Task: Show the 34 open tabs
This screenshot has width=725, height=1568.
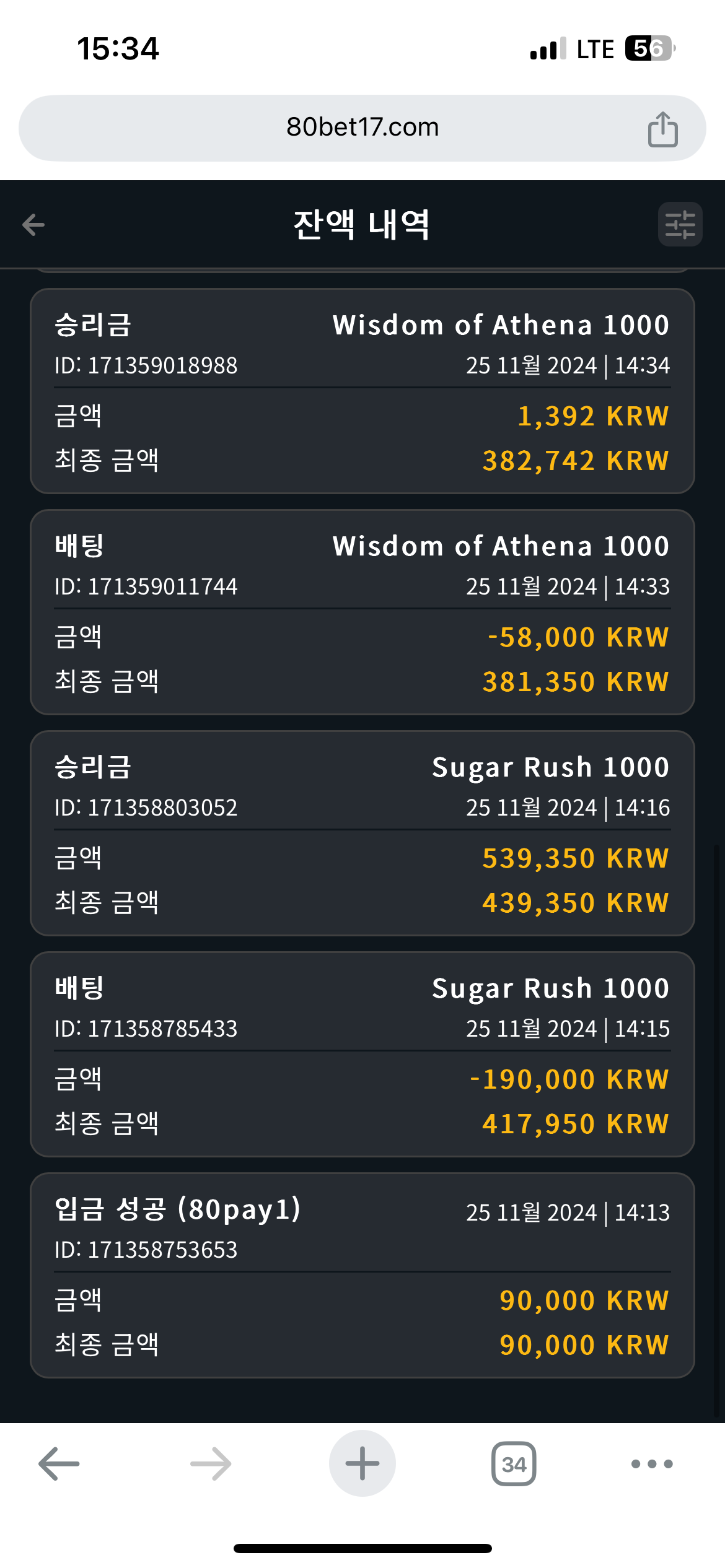Action: pos(514,1463)
